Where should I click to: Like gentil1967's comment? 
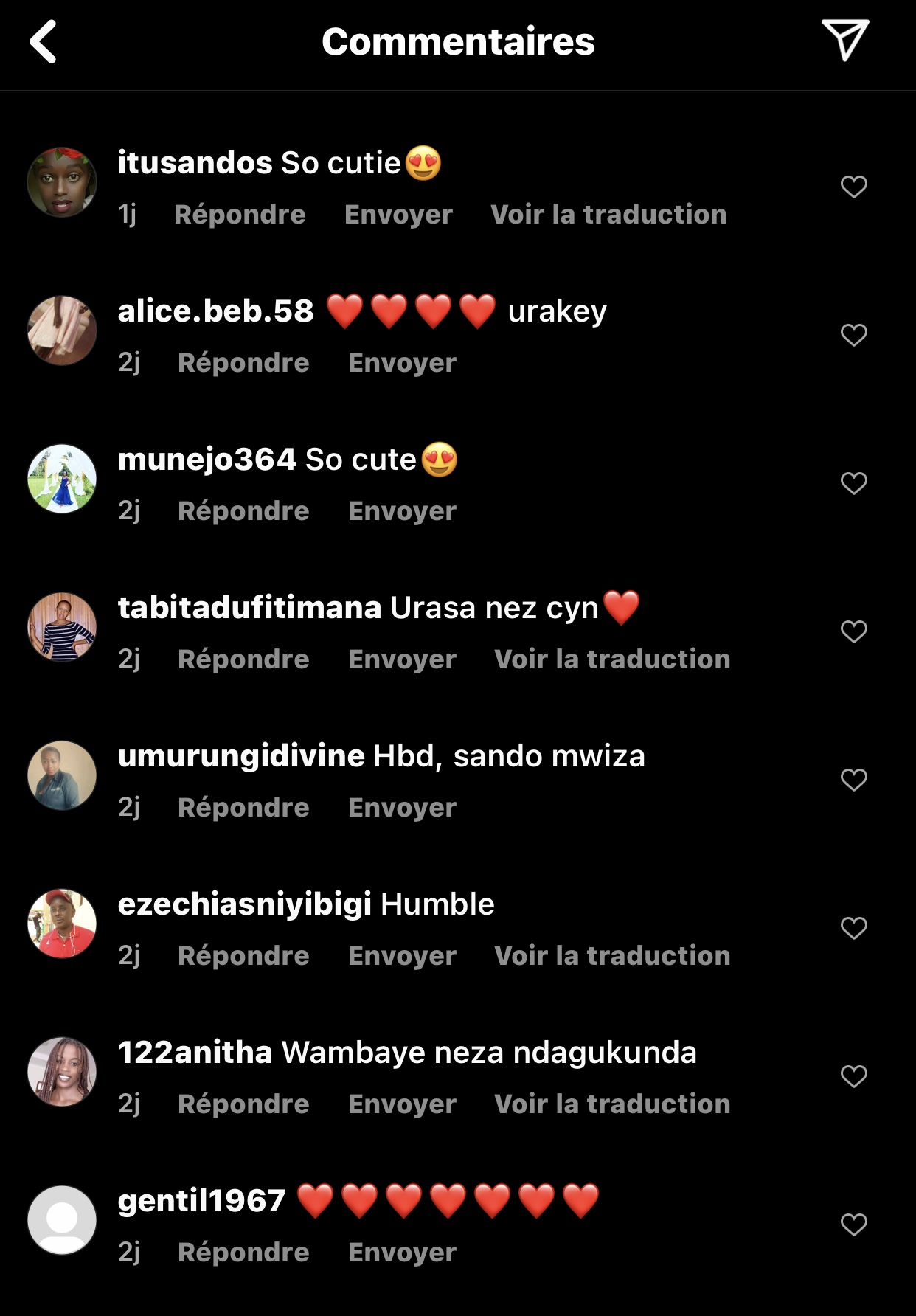(853, 1225)
